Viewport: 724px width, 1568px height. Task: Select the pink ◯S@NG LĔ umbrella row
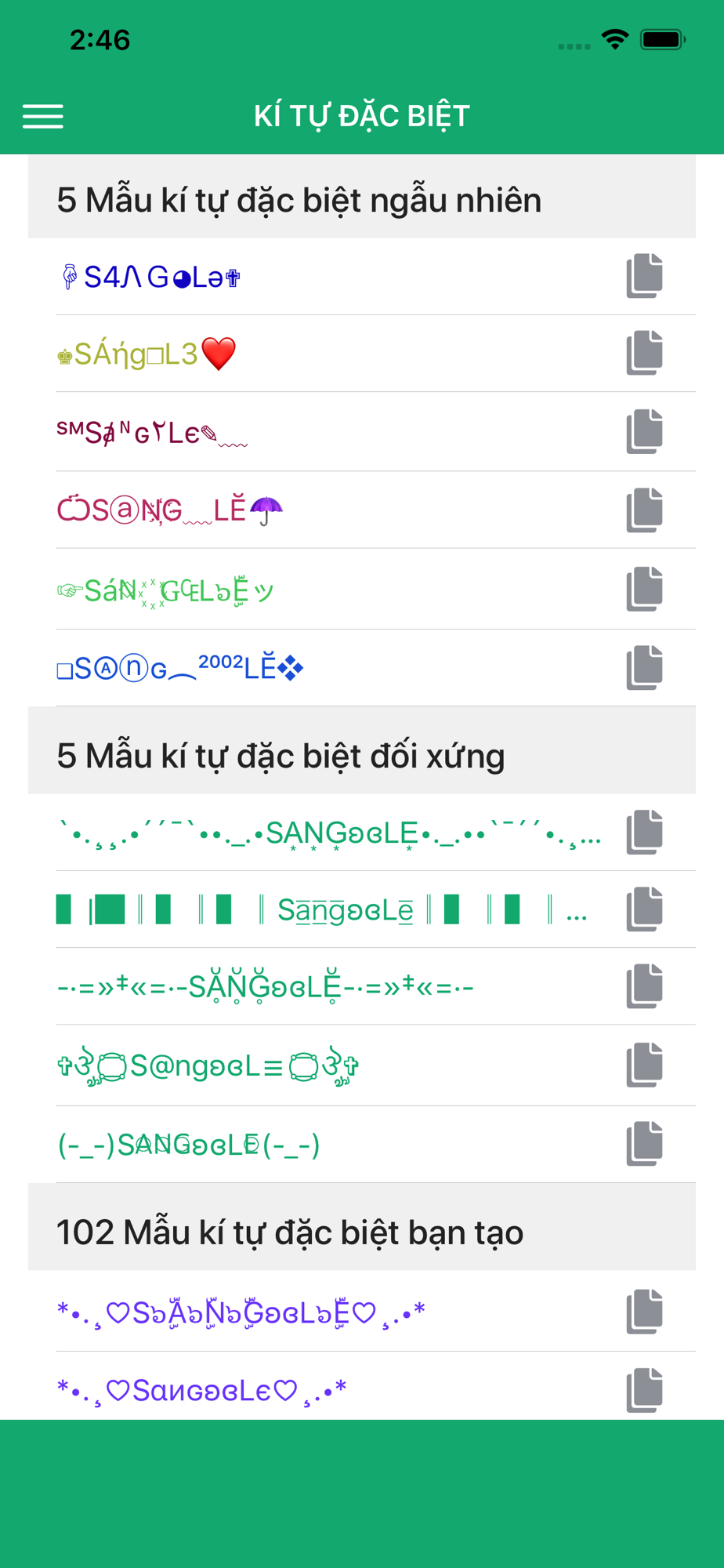362,510
